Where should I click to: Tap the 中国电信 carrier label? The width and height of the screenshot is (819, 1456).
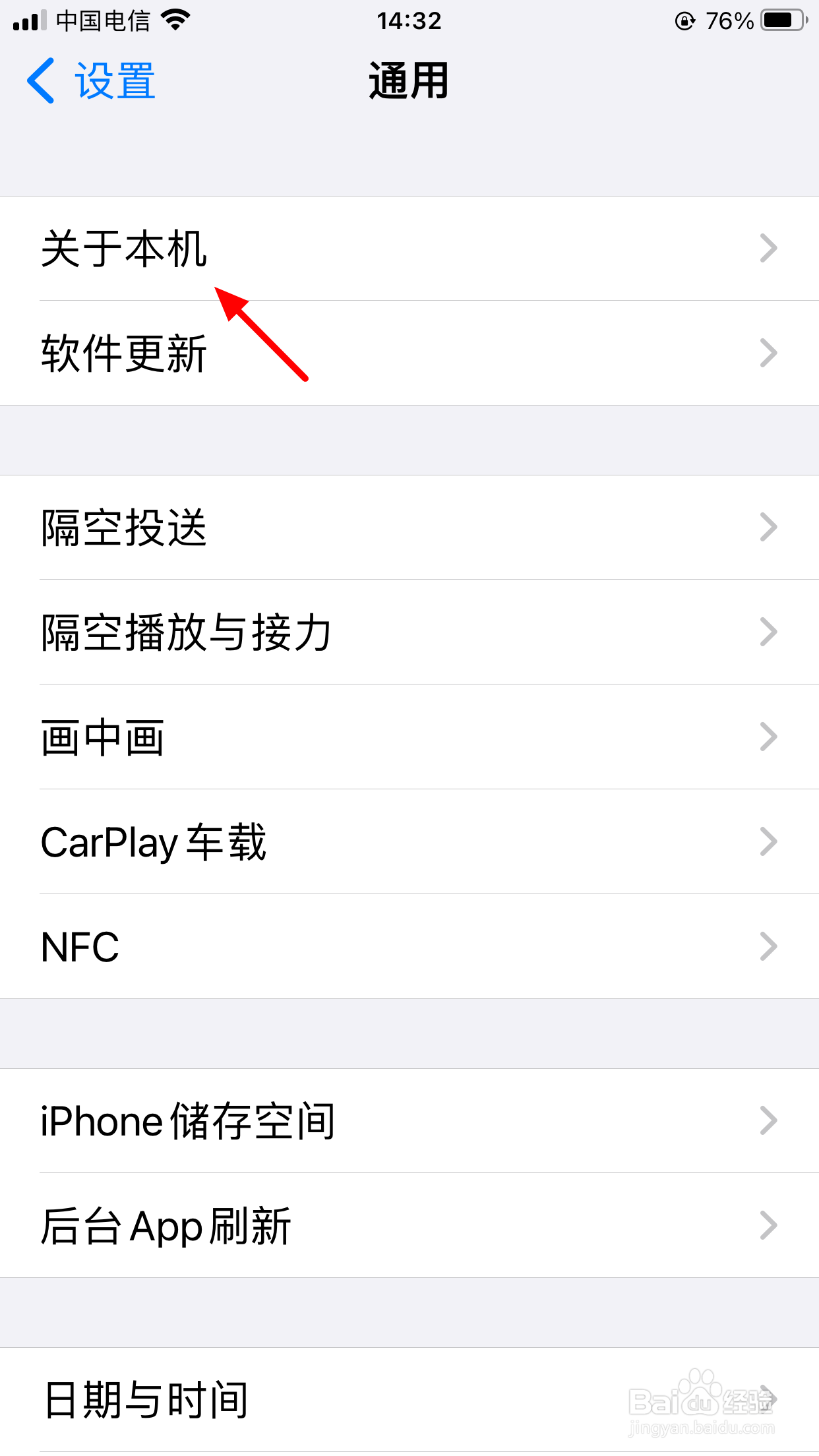106,20
